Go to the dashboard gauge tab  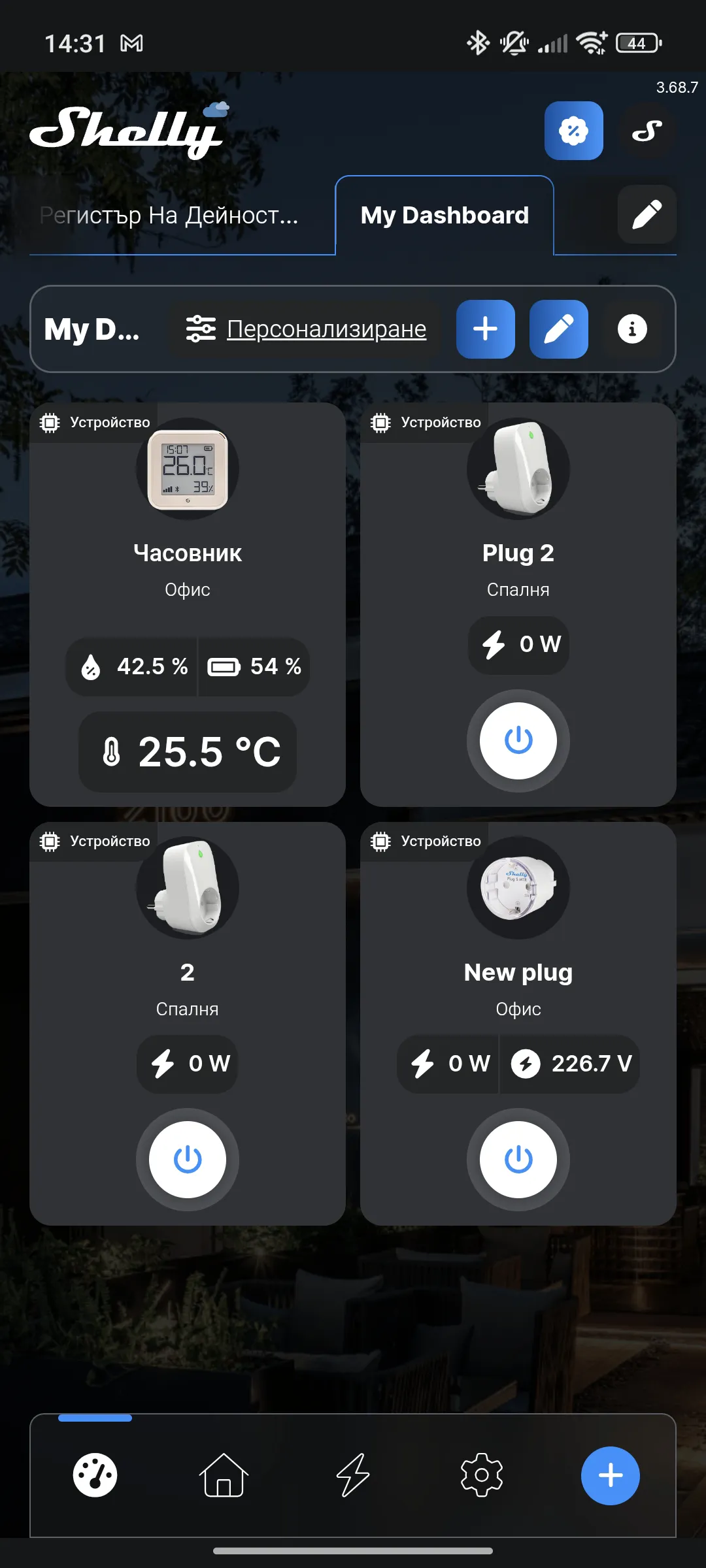(x=95, y=1475)
